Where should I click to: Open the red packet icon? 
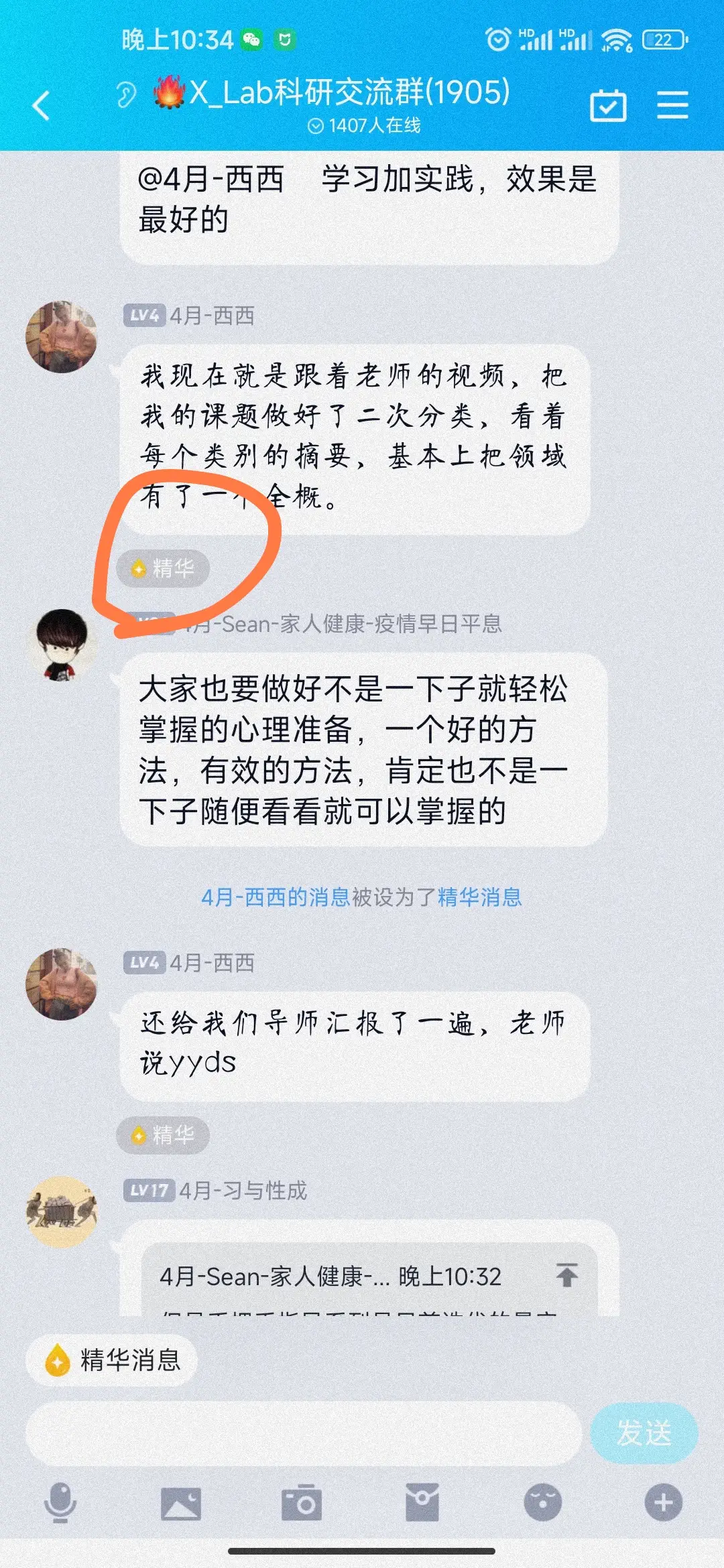[x=422, y=1502]
